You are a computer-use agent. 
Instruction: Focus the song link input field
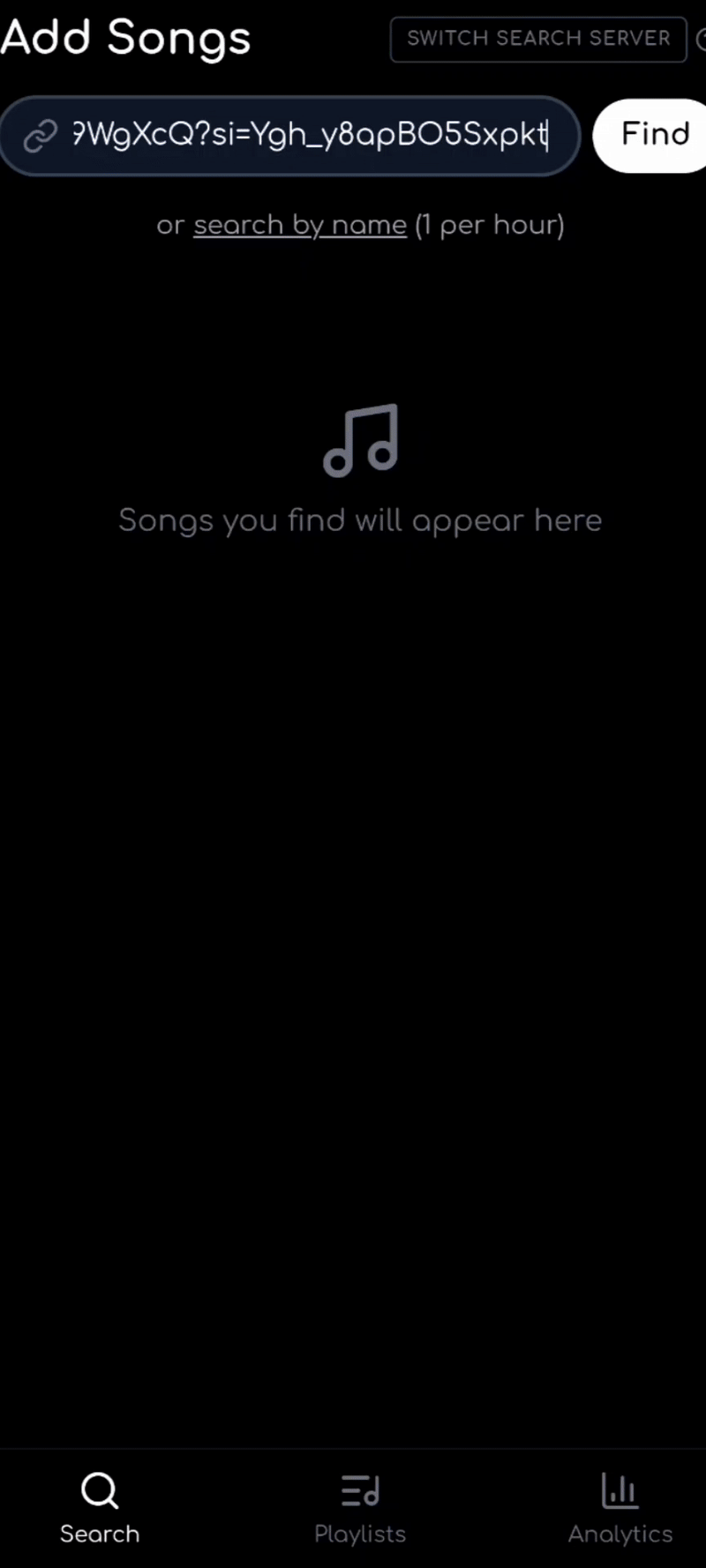click(309, 135)
